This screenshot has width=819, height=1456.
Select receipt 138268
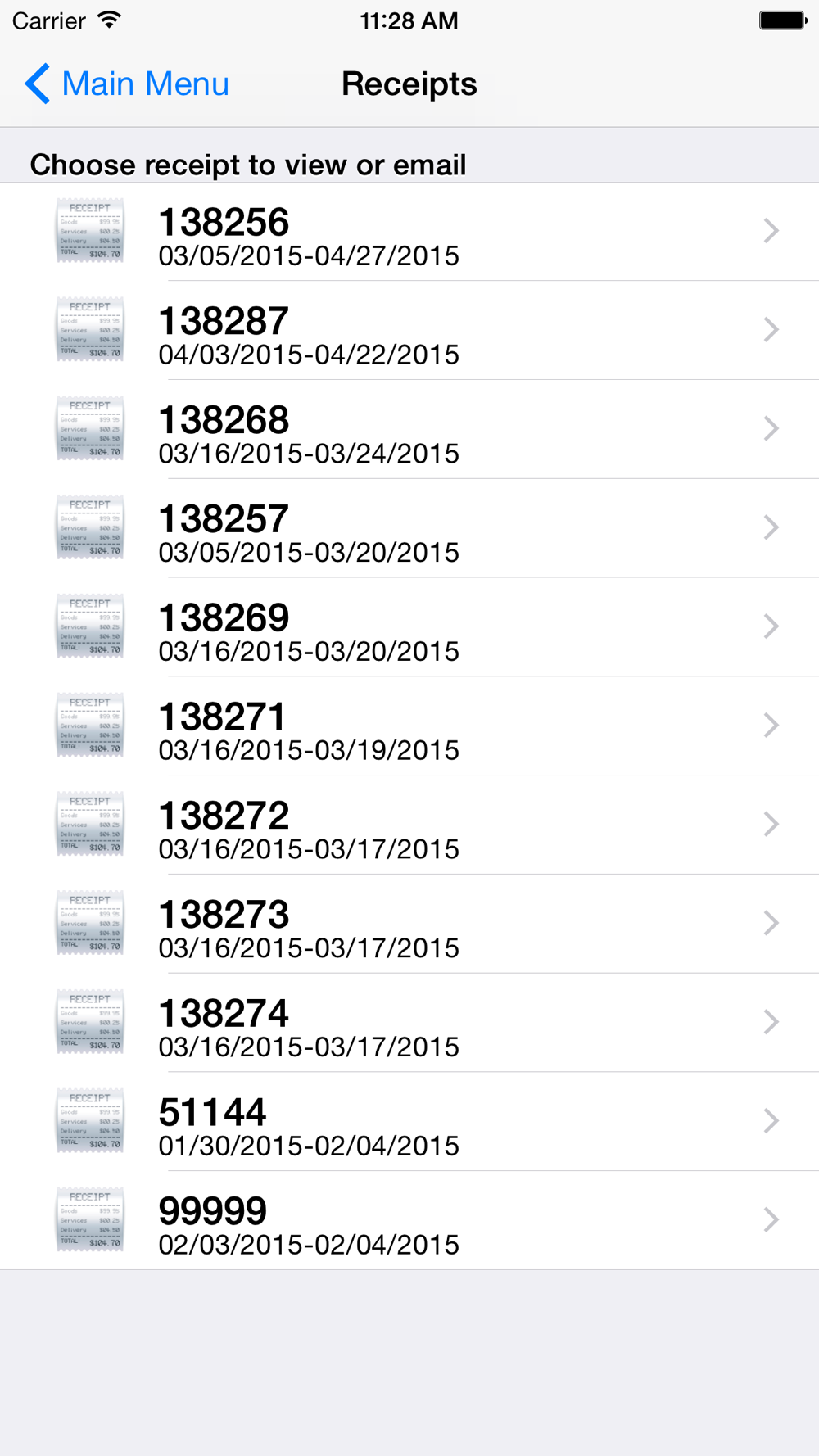click(409, 430)
